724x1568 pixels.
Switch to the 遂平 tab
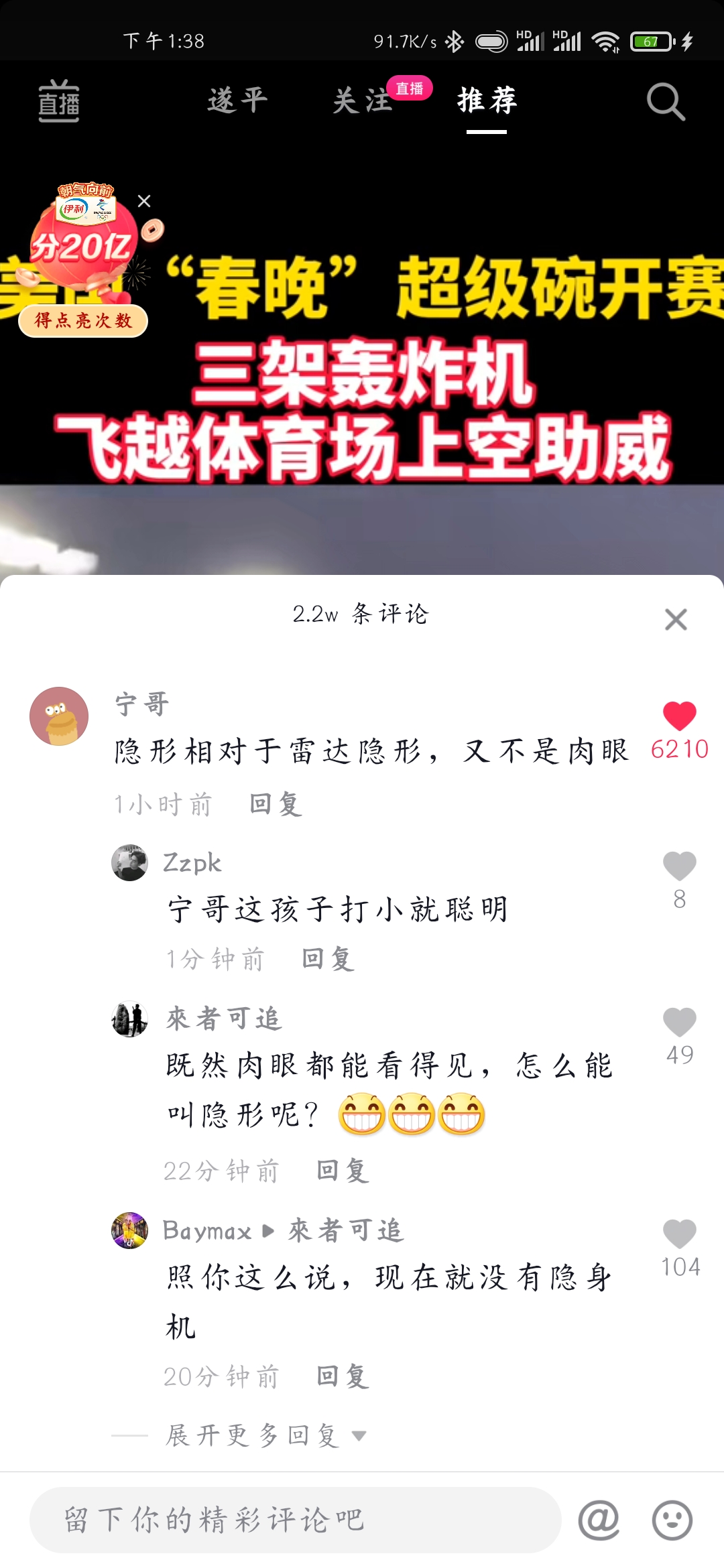(236, 99)
